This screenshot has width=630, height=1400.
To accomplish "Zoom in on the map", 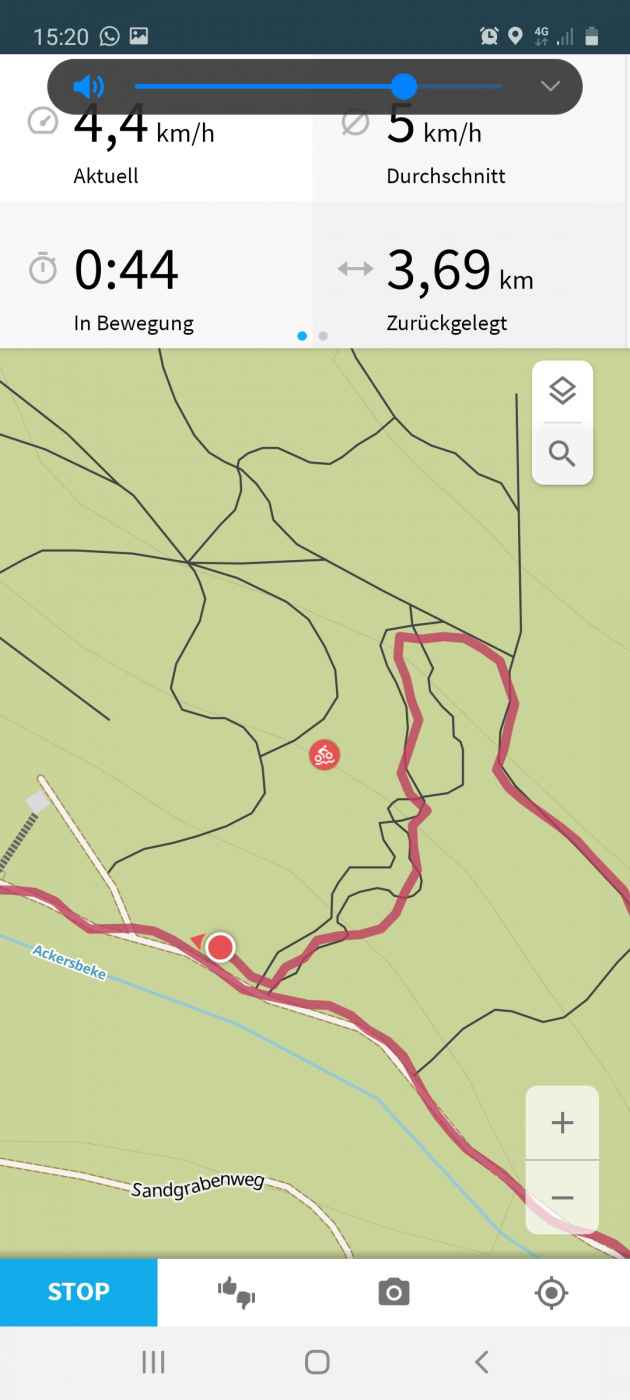I will [562, 1123].
